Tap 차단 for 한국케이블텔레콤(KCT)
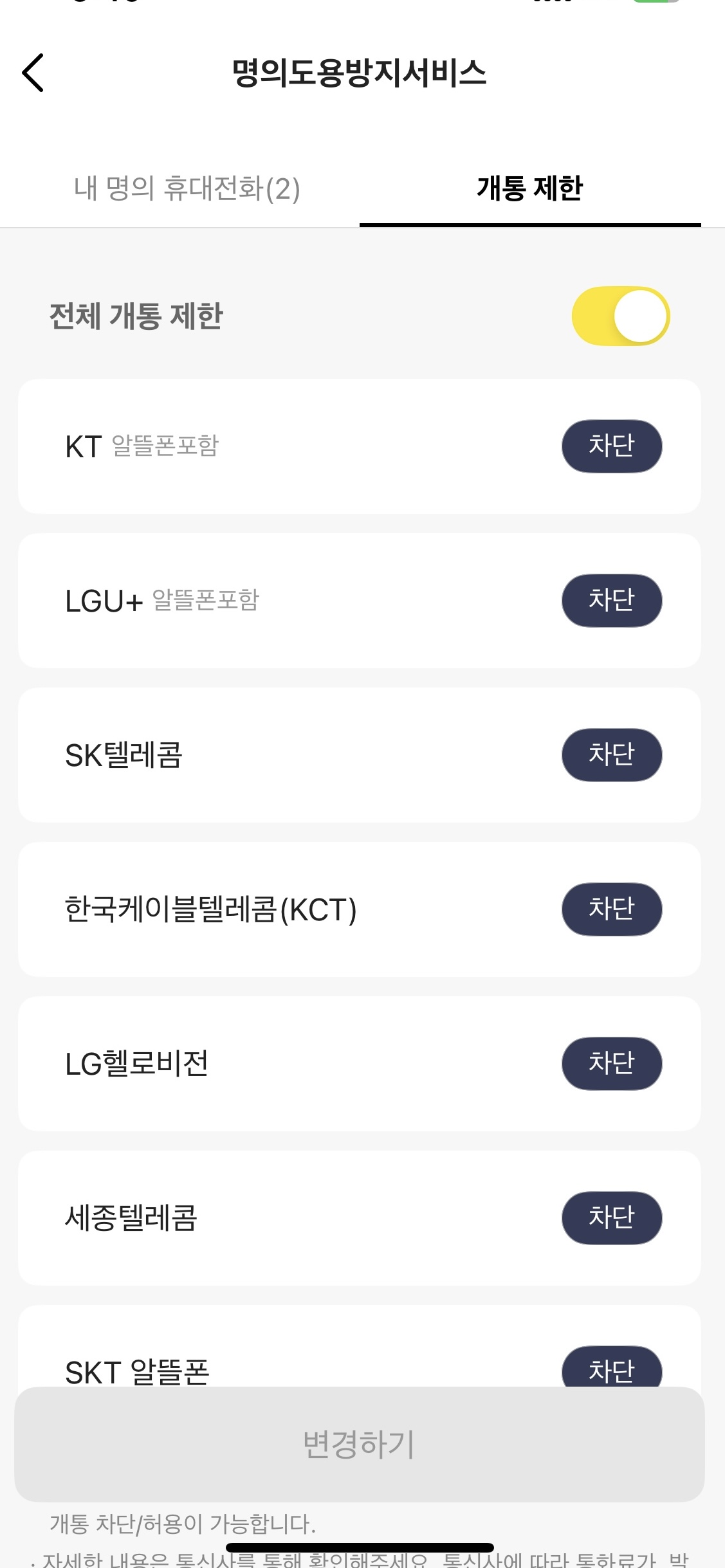This screenshot has height=1568, width=725. pos(612,909)
